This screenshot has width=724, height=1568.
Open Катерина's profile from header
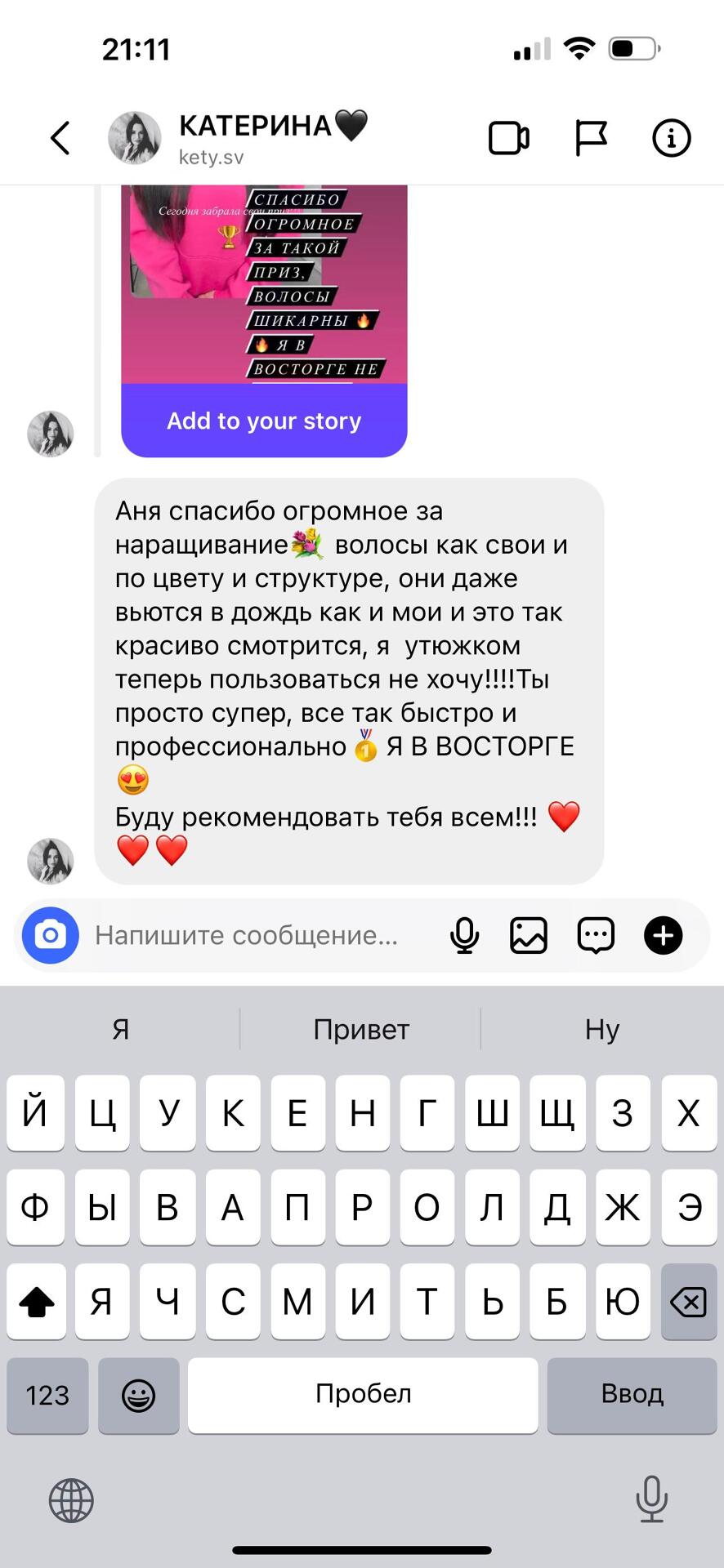coord(253,137)
